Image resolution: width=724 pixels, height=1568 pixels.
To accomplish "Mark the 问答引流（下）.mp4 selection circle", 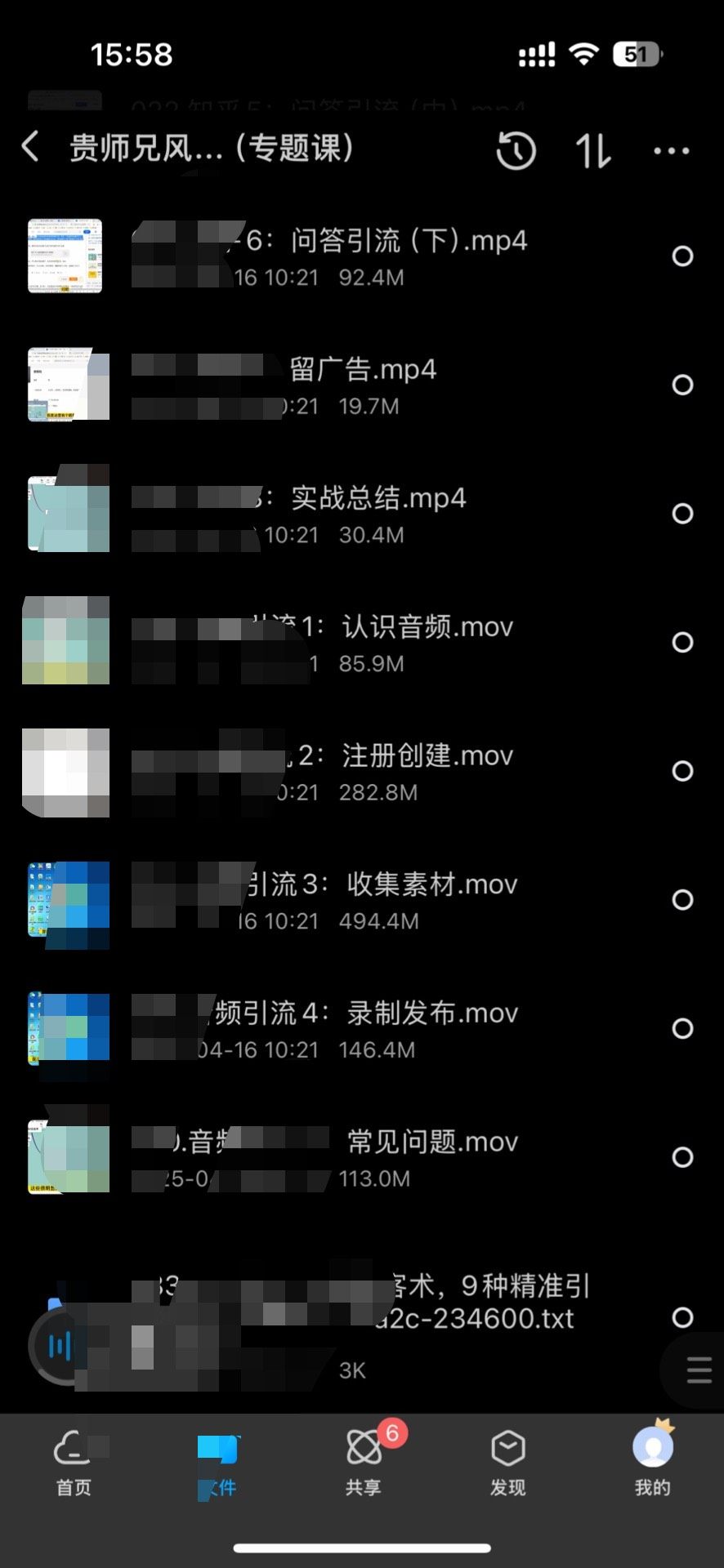I will coord(682,256).
